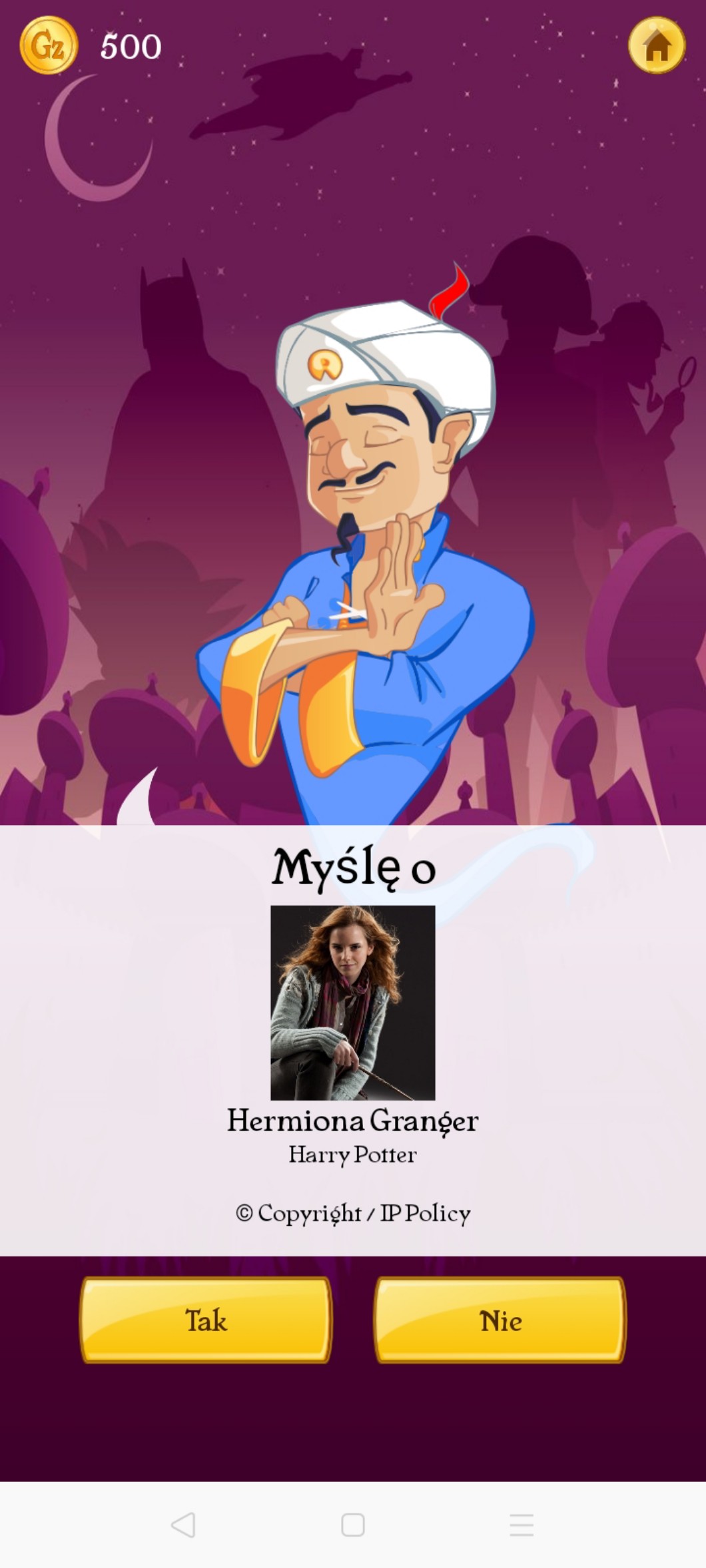706x1568 pixels.
Task: Open the Copyright / IP Policy link
Action: (x=353, y=1213)
